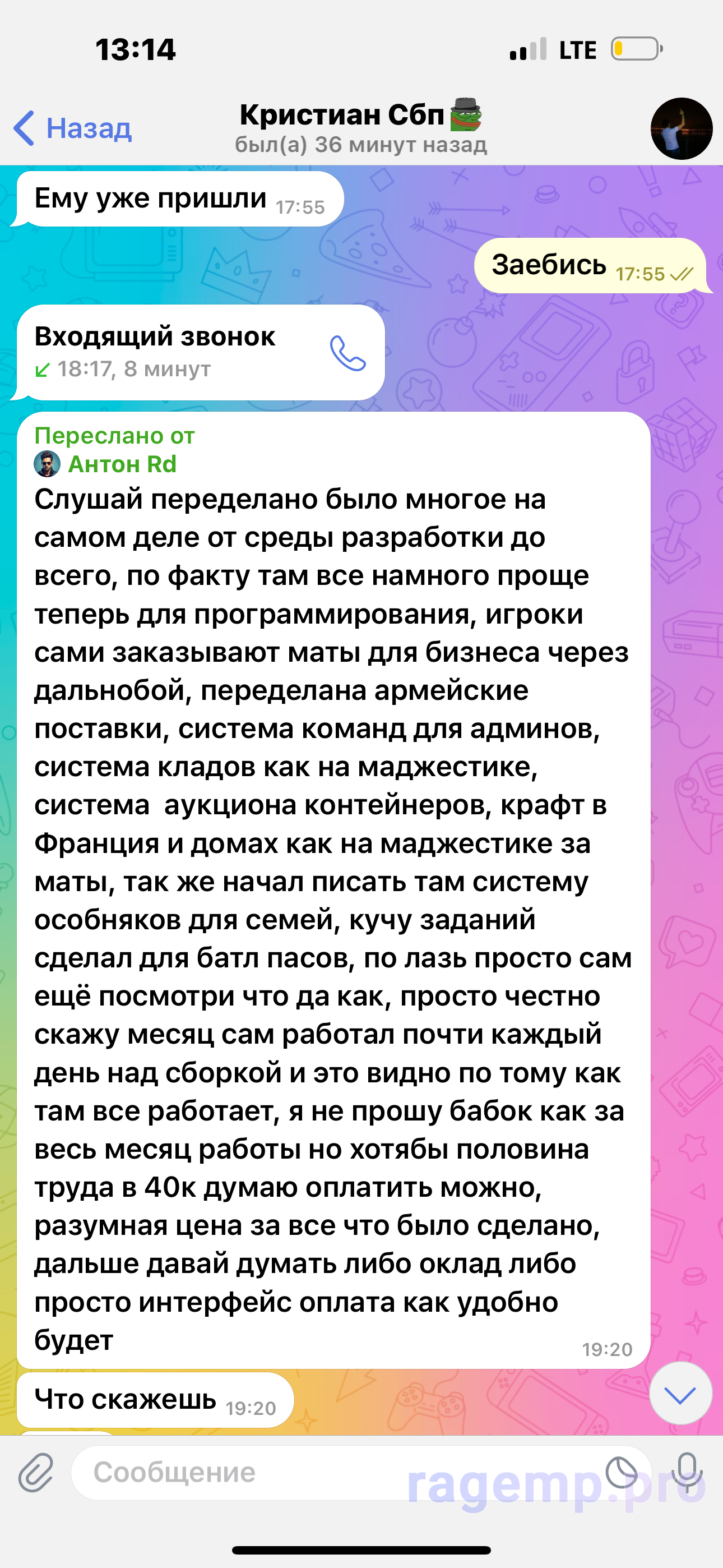This screenshot has height=1568, width=723.
Task: Open forwarded sender Антон Rd
Action: click(122, 464)
